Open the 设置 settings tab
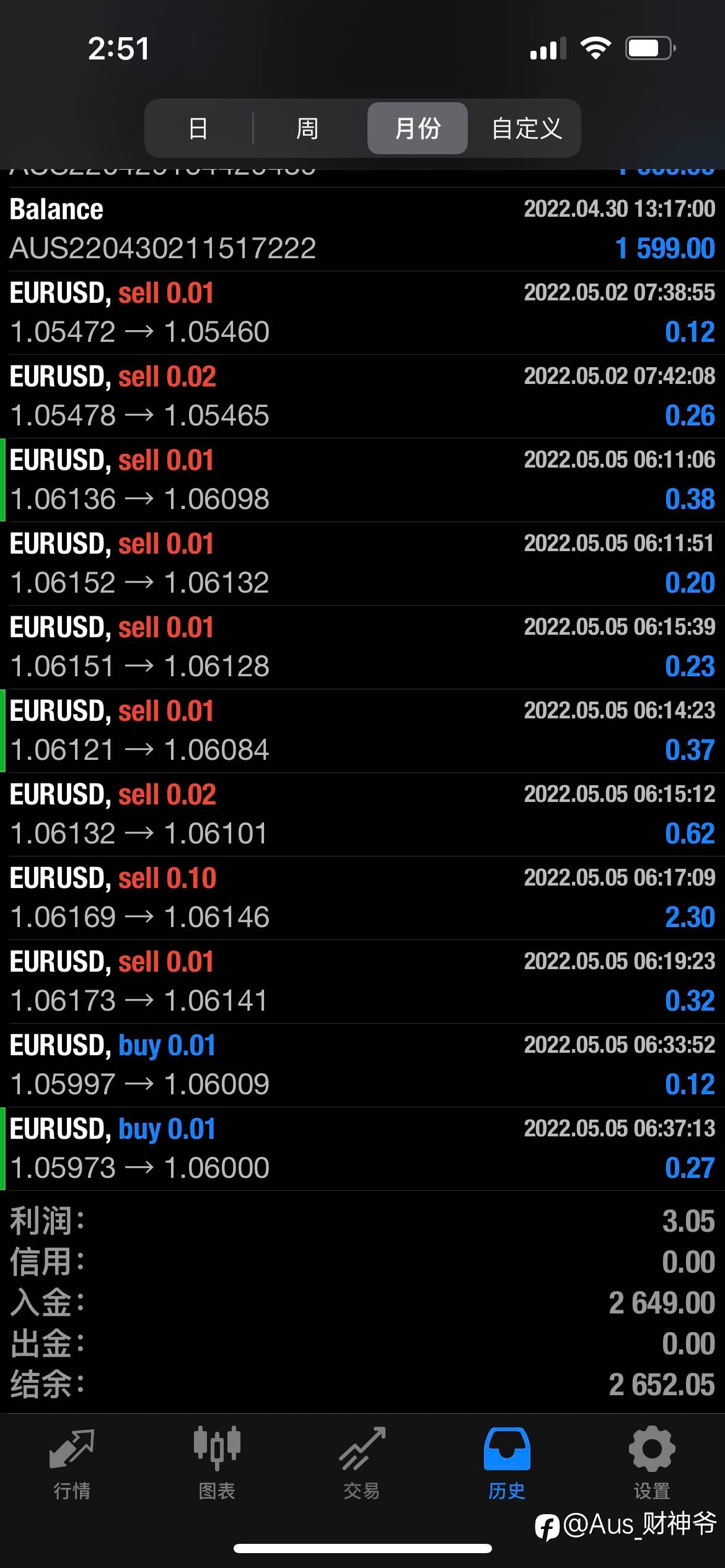 tap(652, 1464)
